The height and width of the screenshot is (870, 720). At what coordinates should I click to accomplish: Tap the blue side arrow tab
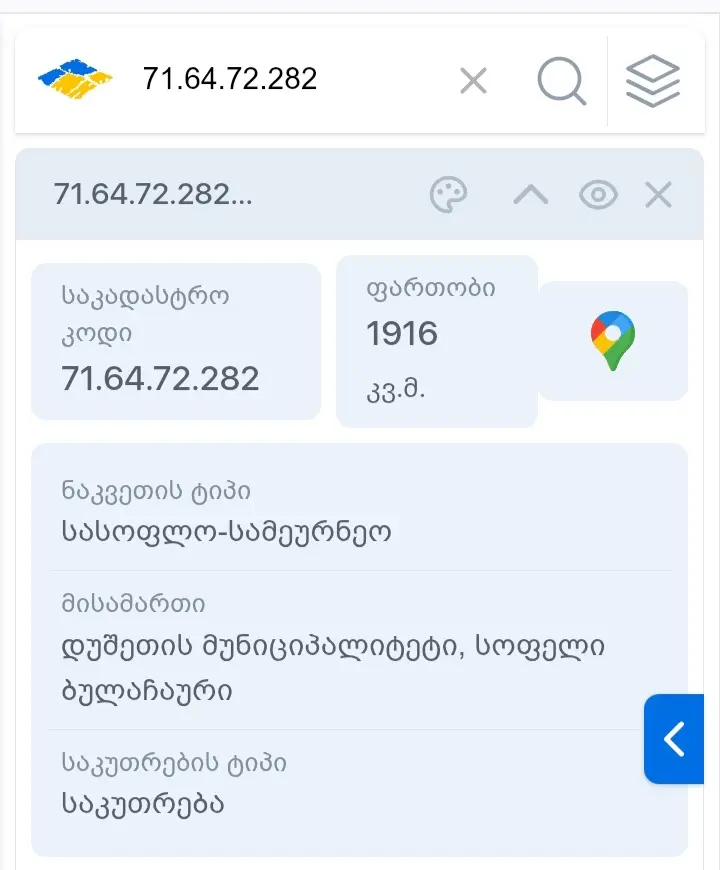tap(675, 739)
